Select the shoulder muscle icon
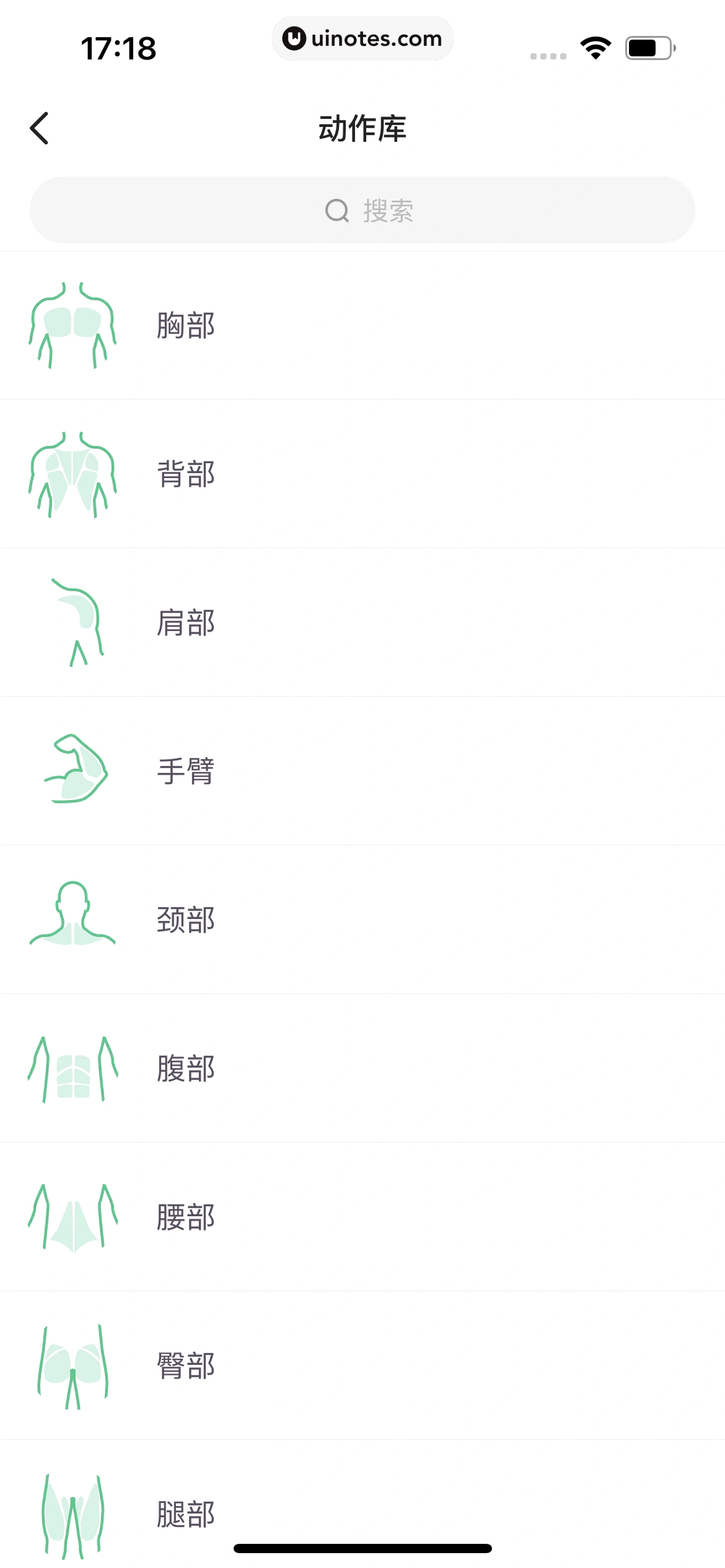This screenshot has height=1568, width=725. point(73,622)
